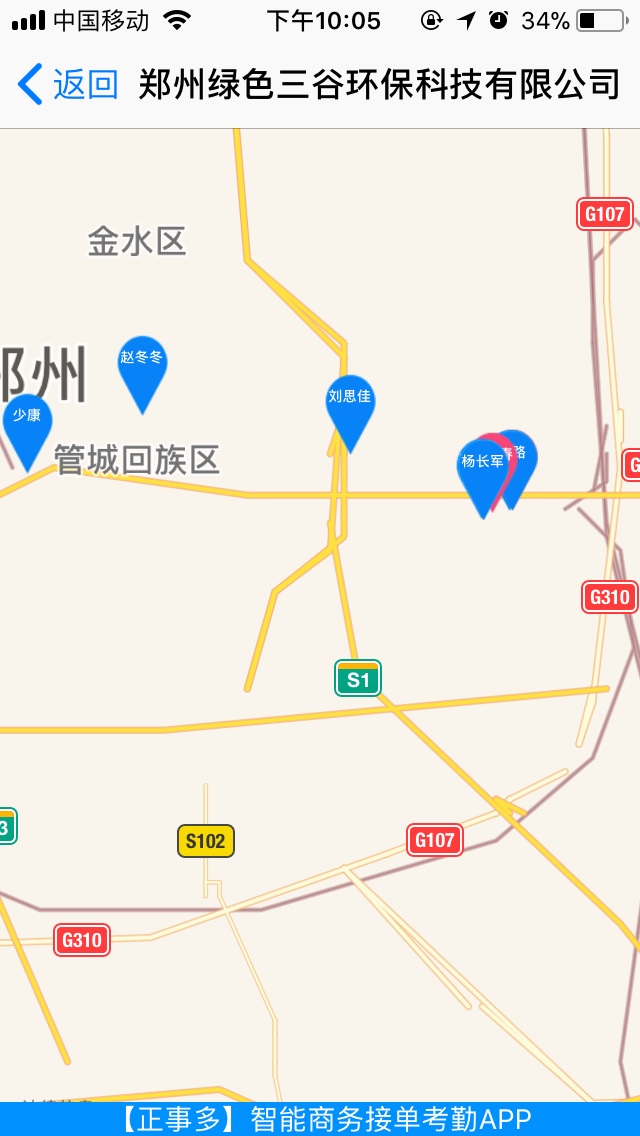This screenshot has height=1136, width=640.
Task: Go back using the 返回 button
Action: point(68,85)
